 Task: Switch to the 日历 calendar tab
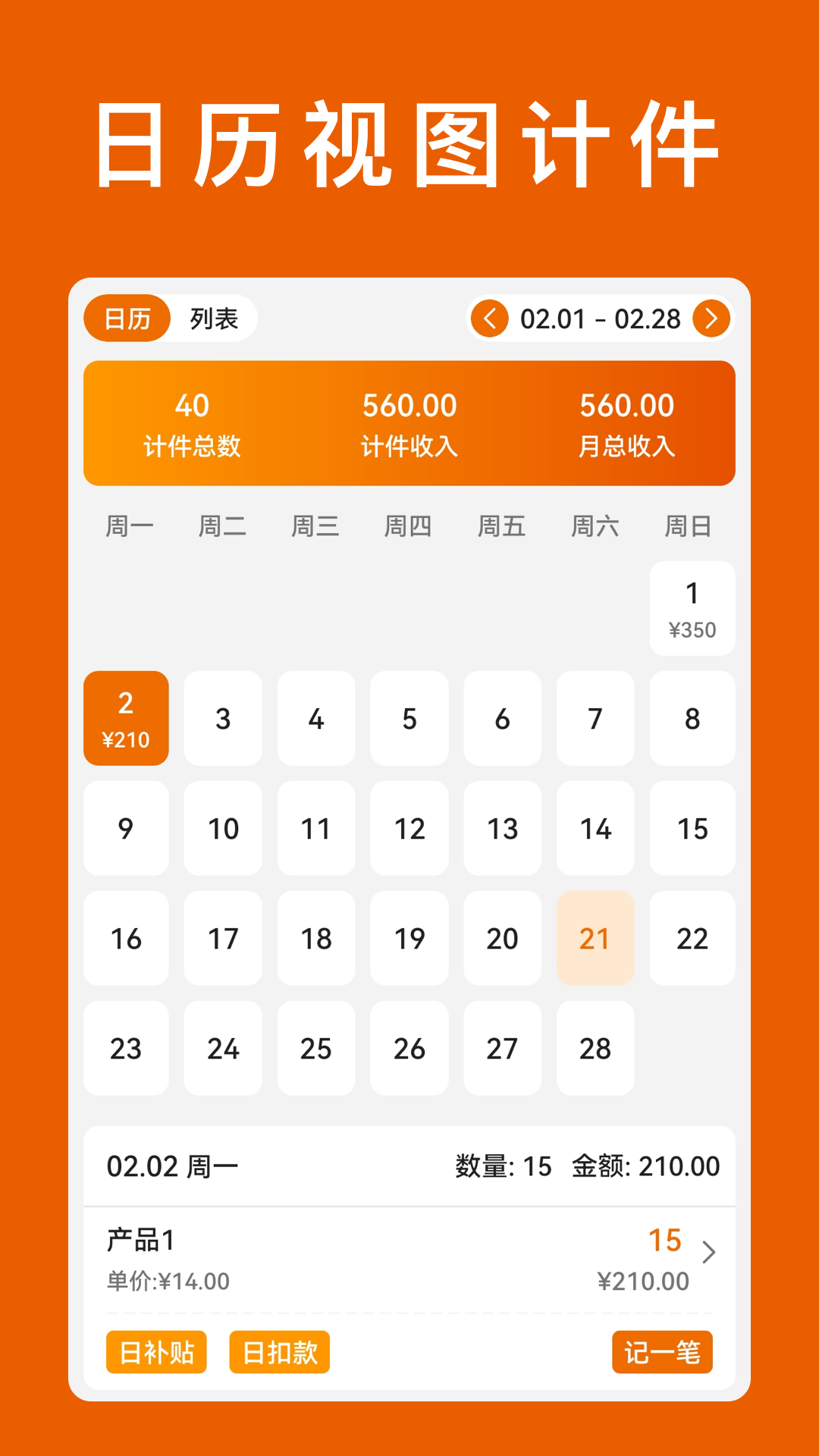coord(127,319)
